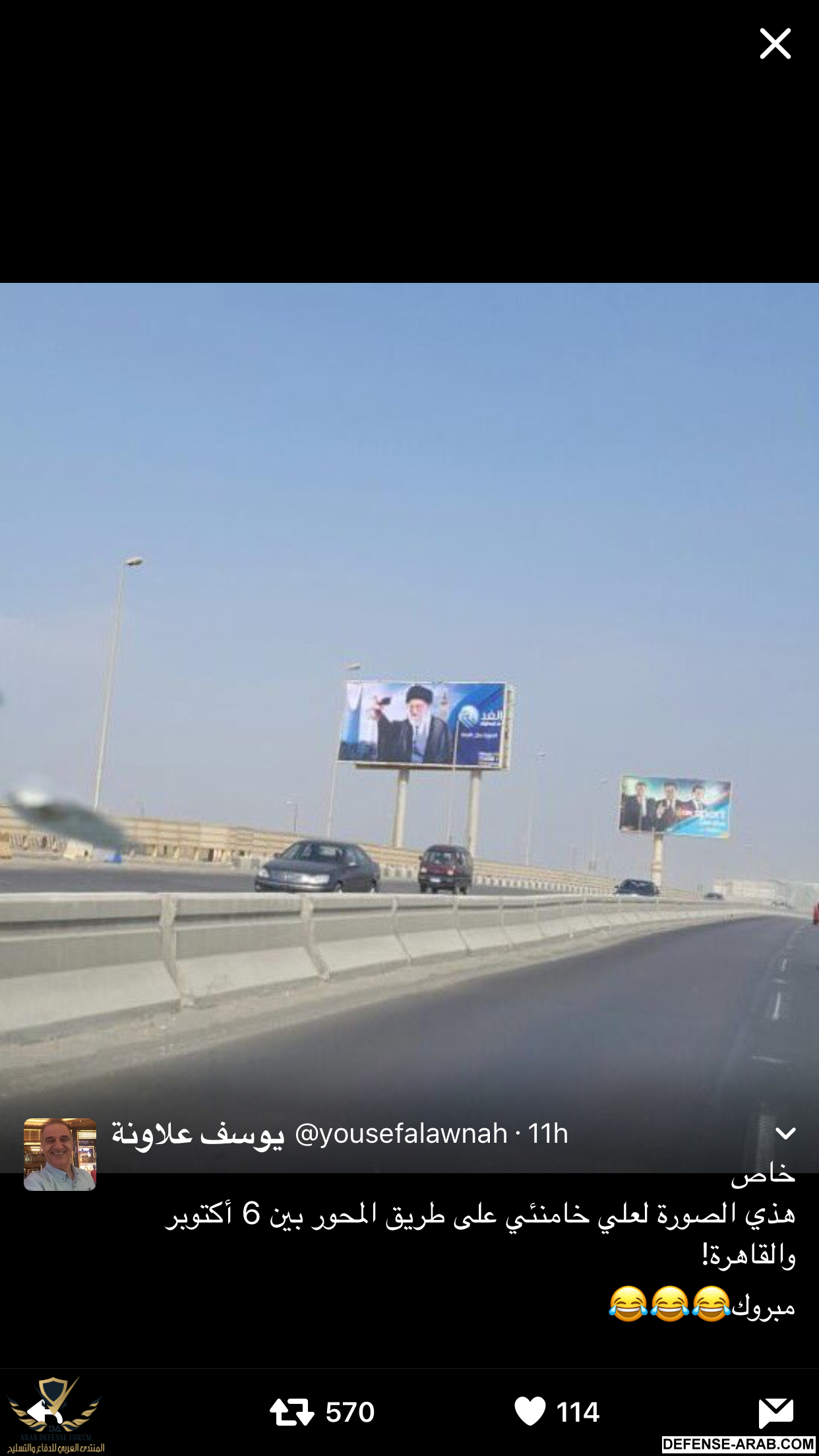
Task: Share tweet via direct message envelope
Action: 776,1412
